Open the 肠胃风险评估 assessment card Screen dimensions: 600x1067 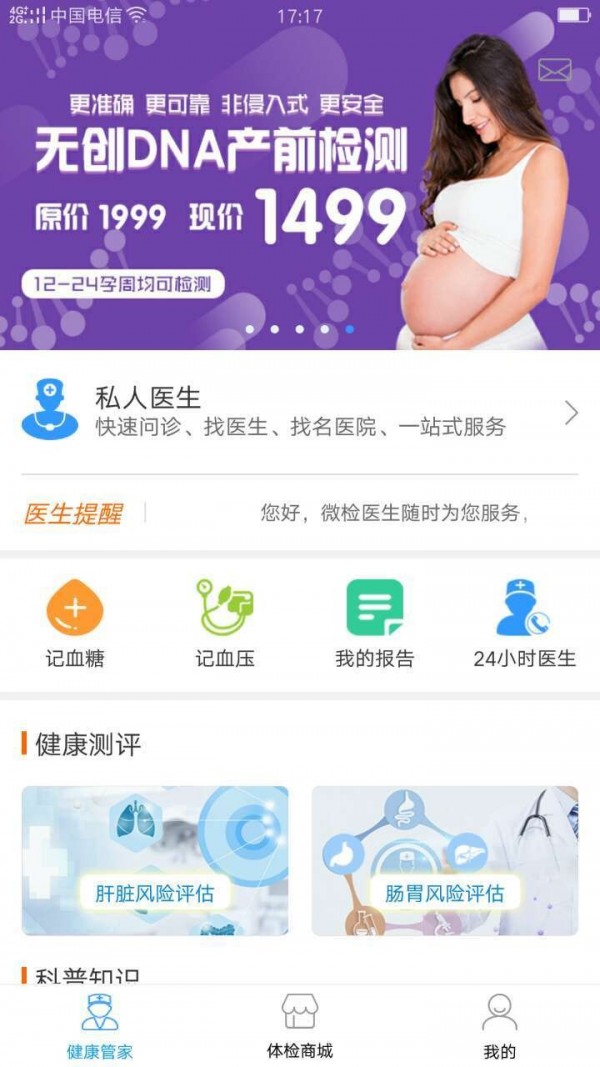[x=444, y=860]
